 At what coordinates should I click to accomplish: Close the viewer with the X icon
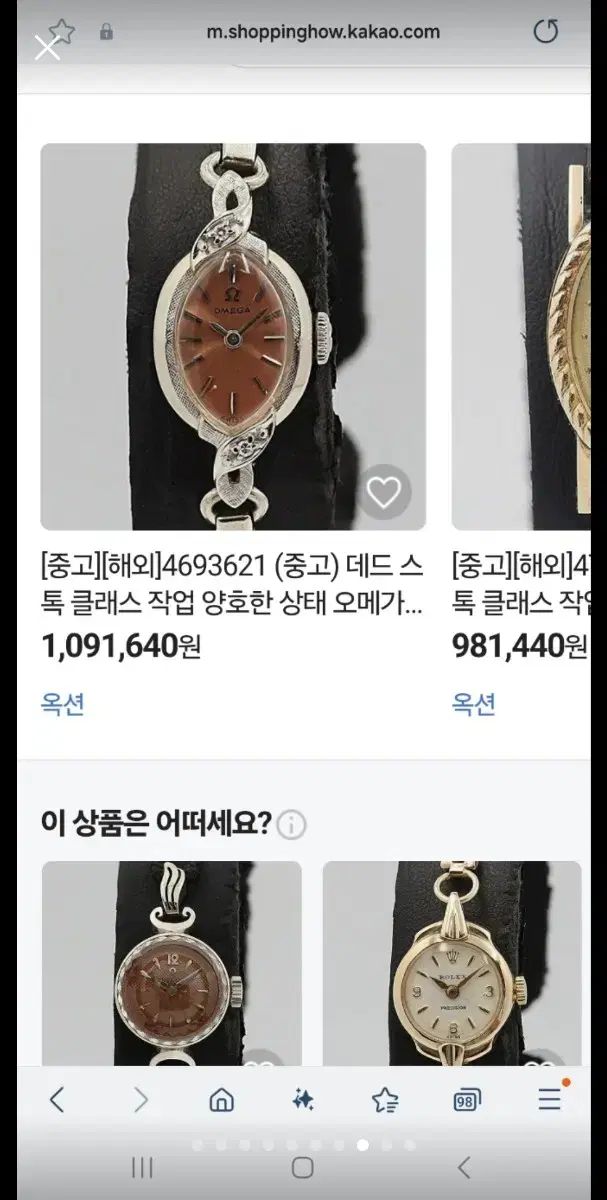click(47, 47)
